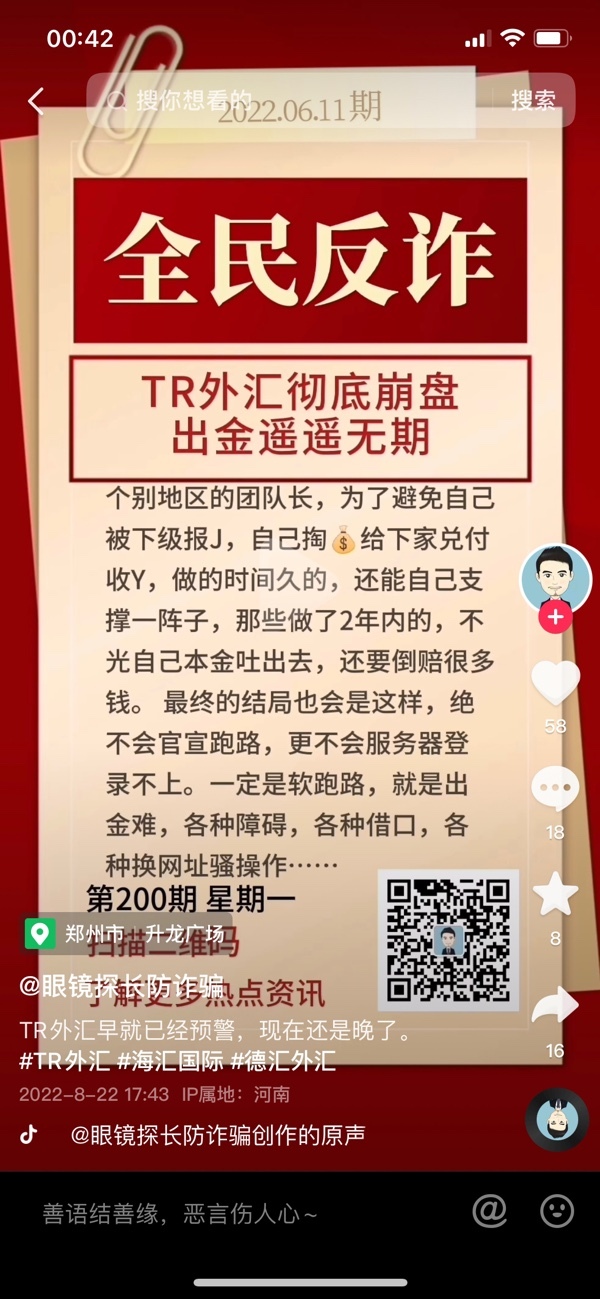Viewport: 600px width, 1299px height.
Task: Tap the comment box 善语结善缘
Action: [x=180, y=1214]
